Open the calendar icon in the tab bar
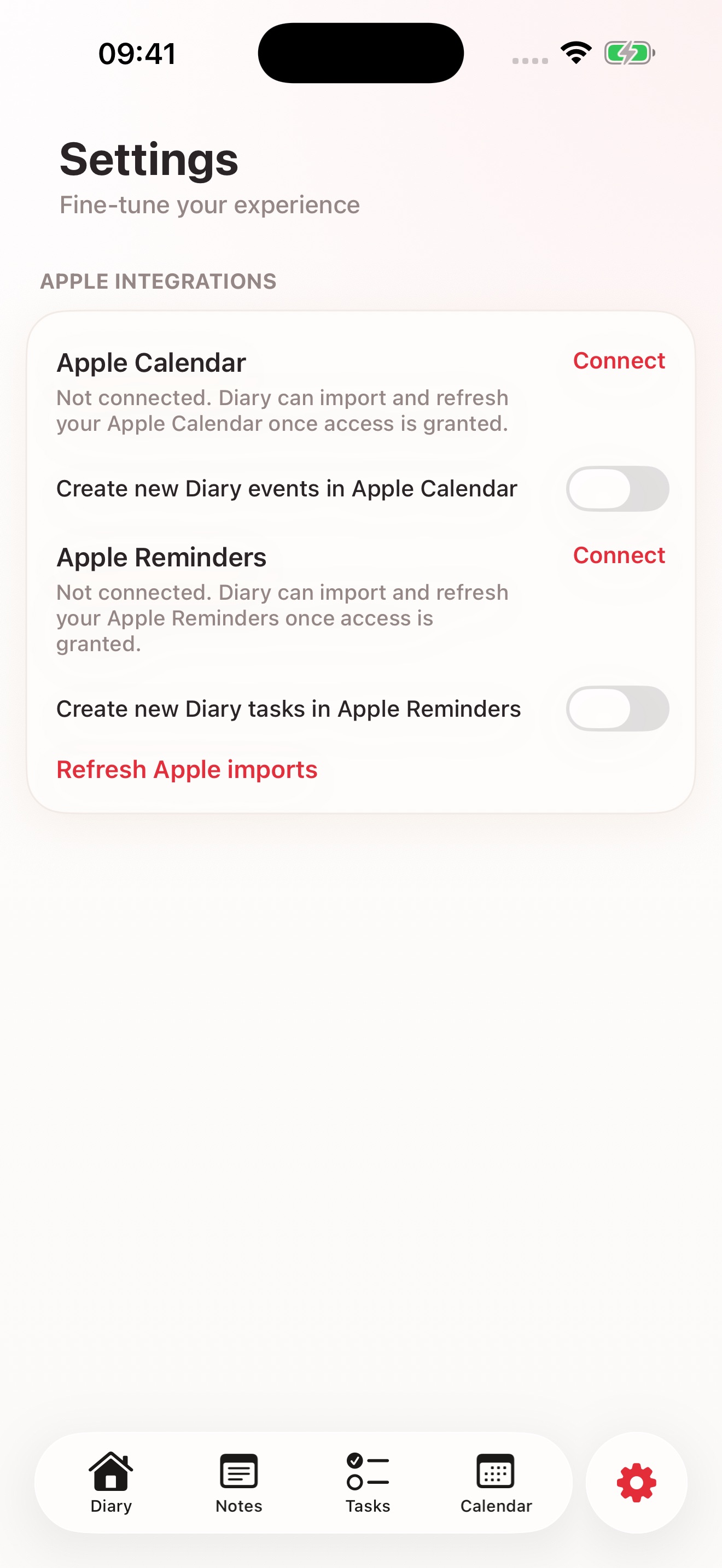Screen dimensions: 722x1568 (495, 1470)
